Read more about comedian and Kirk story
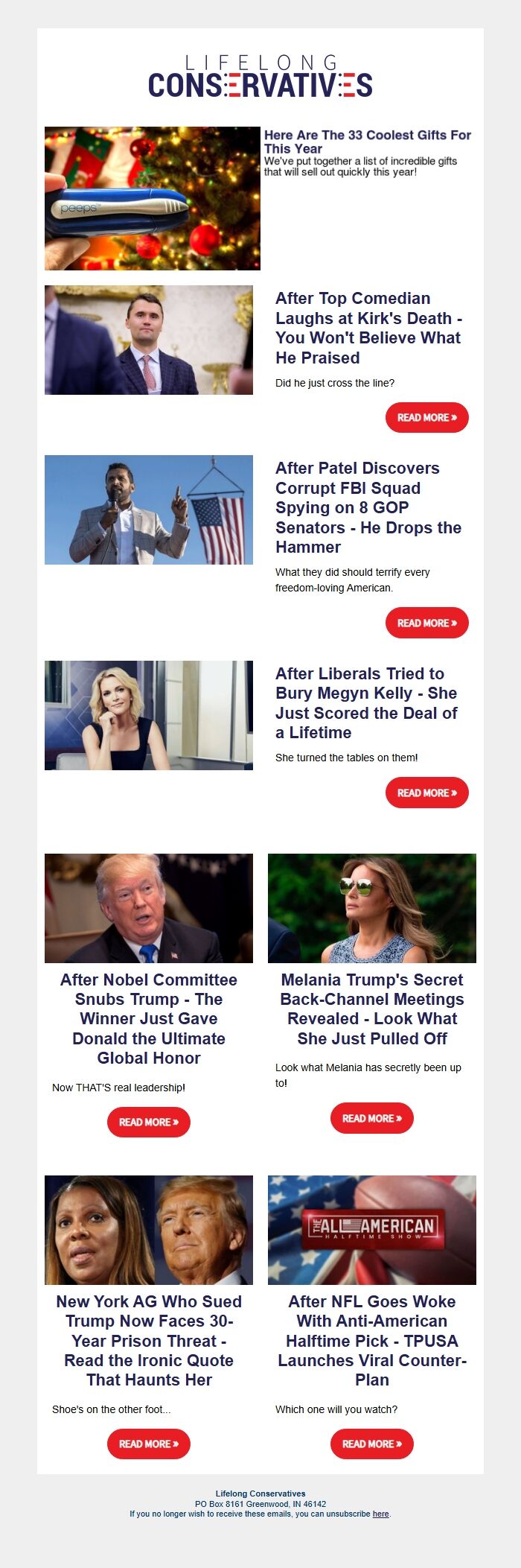The image size is (521, 1568). coord(426,418)
